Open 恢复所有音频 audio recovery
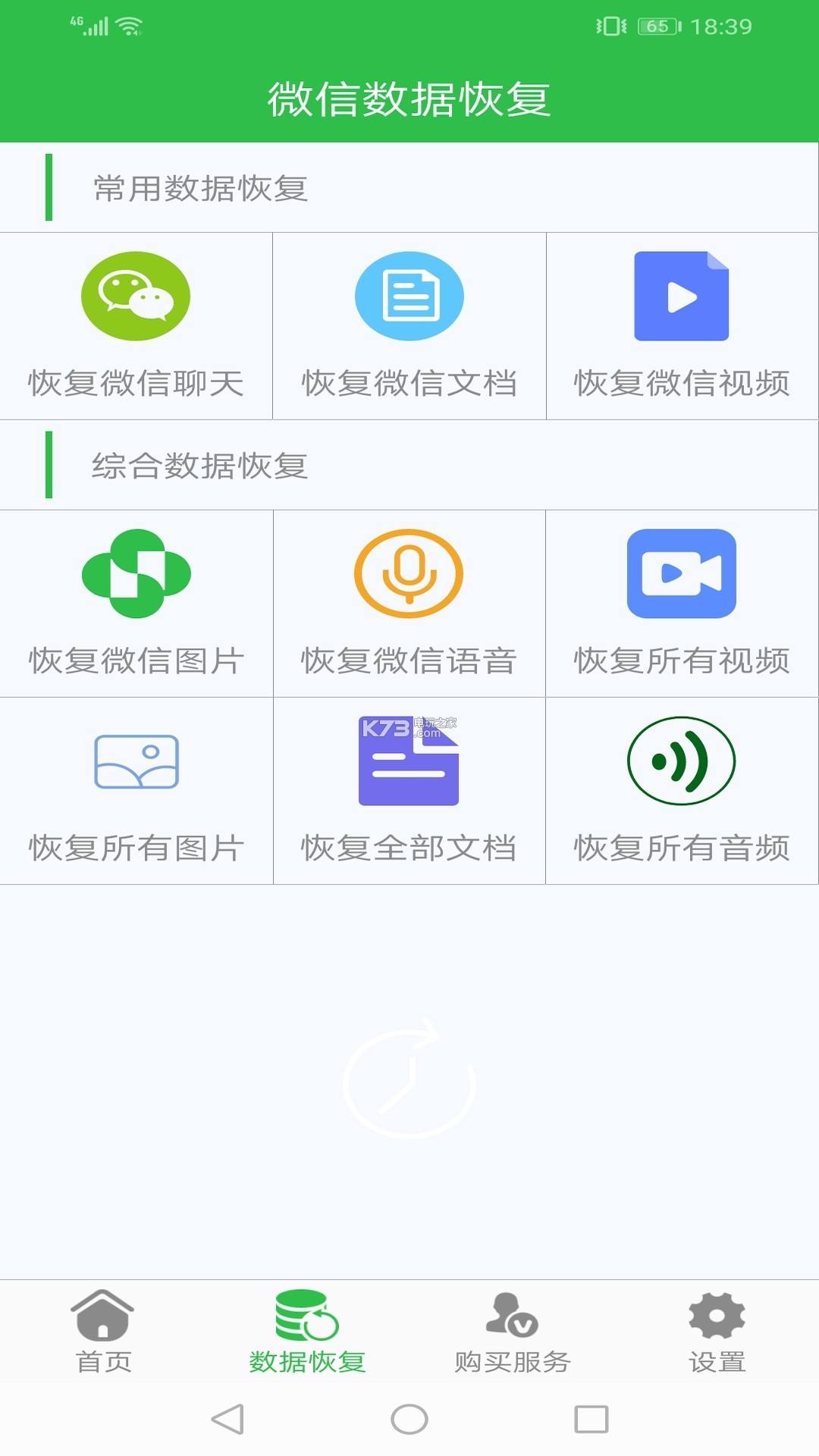The width and height of the screenshot is (819, 1456). (682, 791)
